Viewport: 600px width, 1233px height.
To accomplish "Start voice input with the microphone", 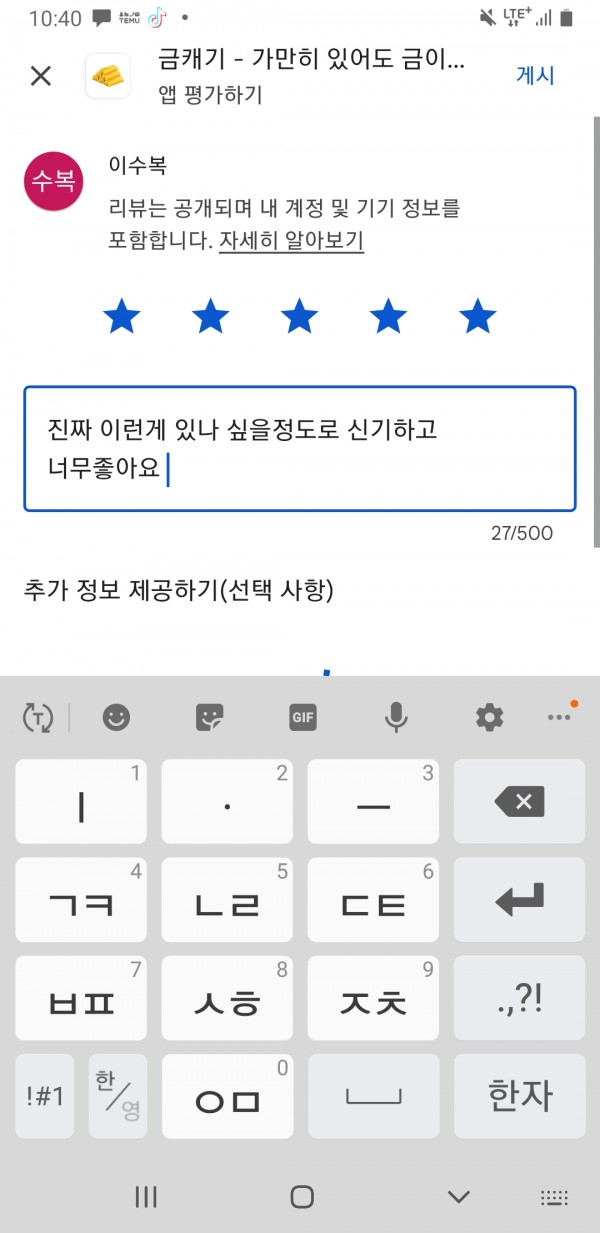I will [396, 716].
